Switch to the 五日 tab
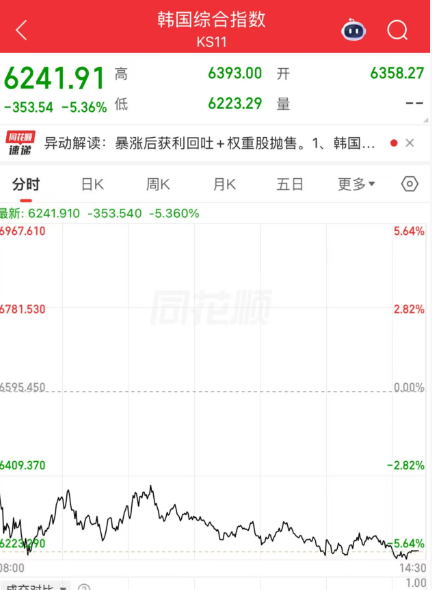Screen dimensions: 432x590 point(290,184)
